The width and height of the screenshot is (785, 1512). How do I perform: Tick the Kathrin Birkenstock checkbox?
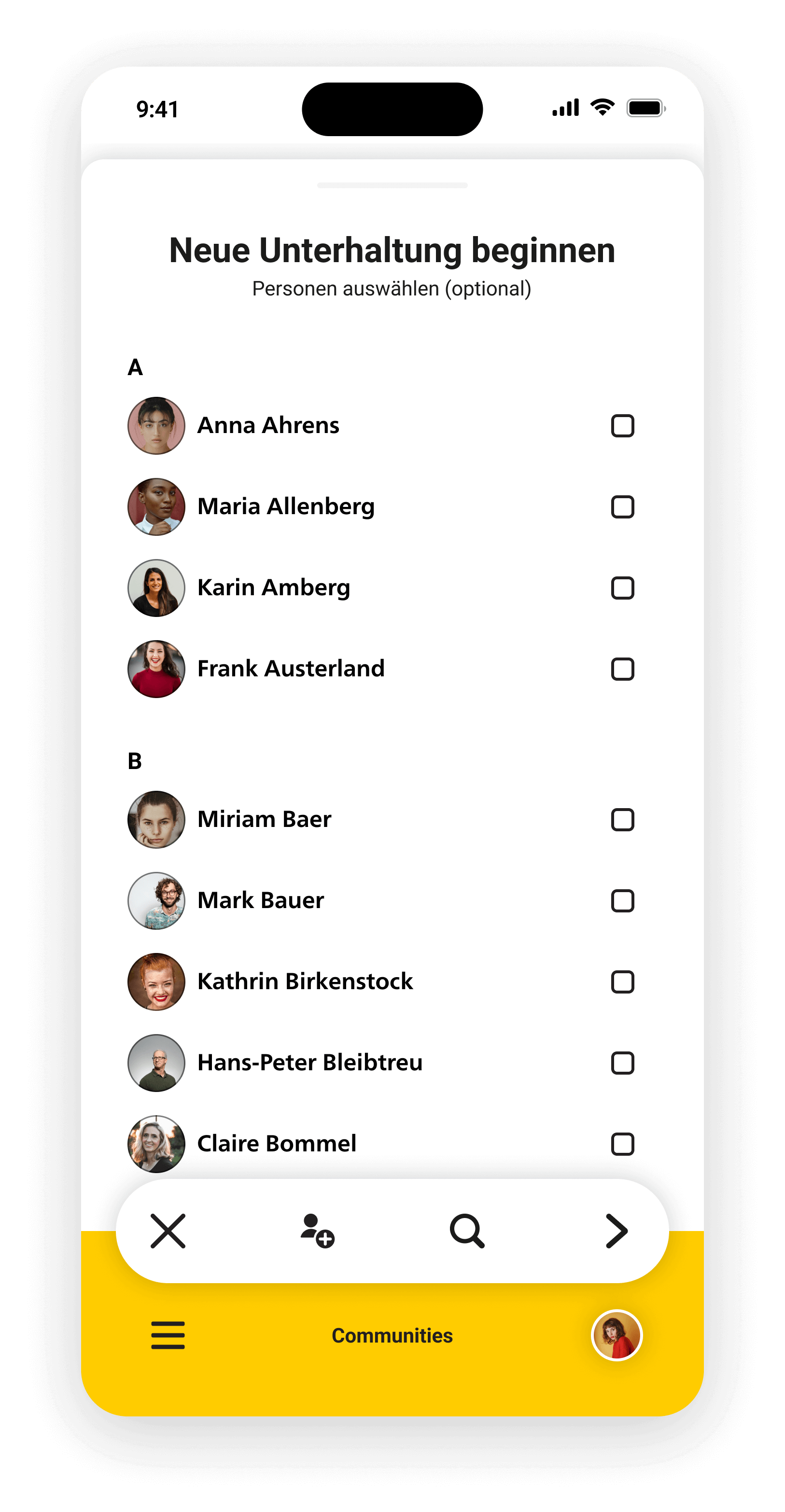(622, 981)
